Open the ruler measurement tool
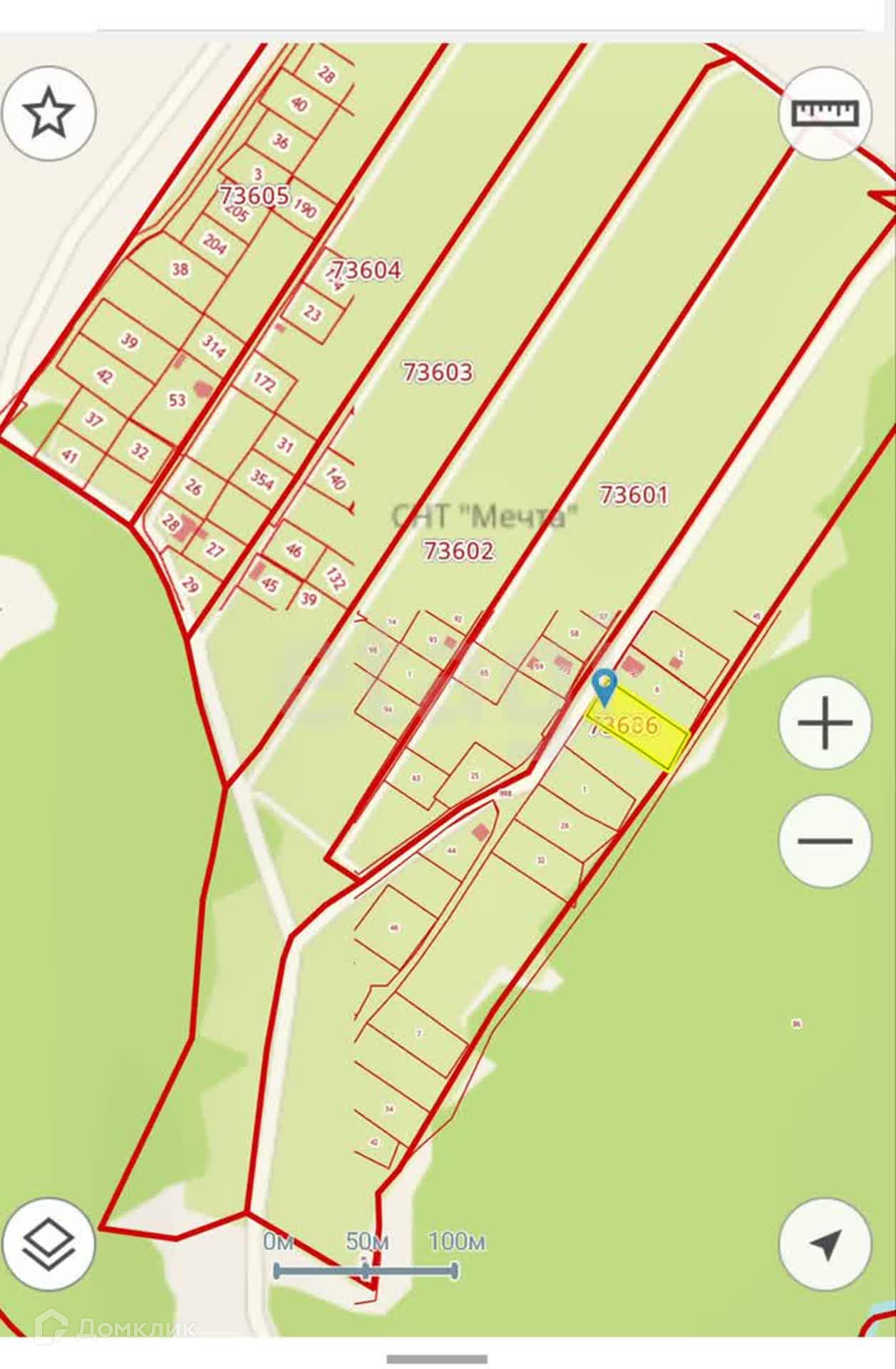Image resolution: width=896 pixels, height=1369 pixels. point(825,113)
